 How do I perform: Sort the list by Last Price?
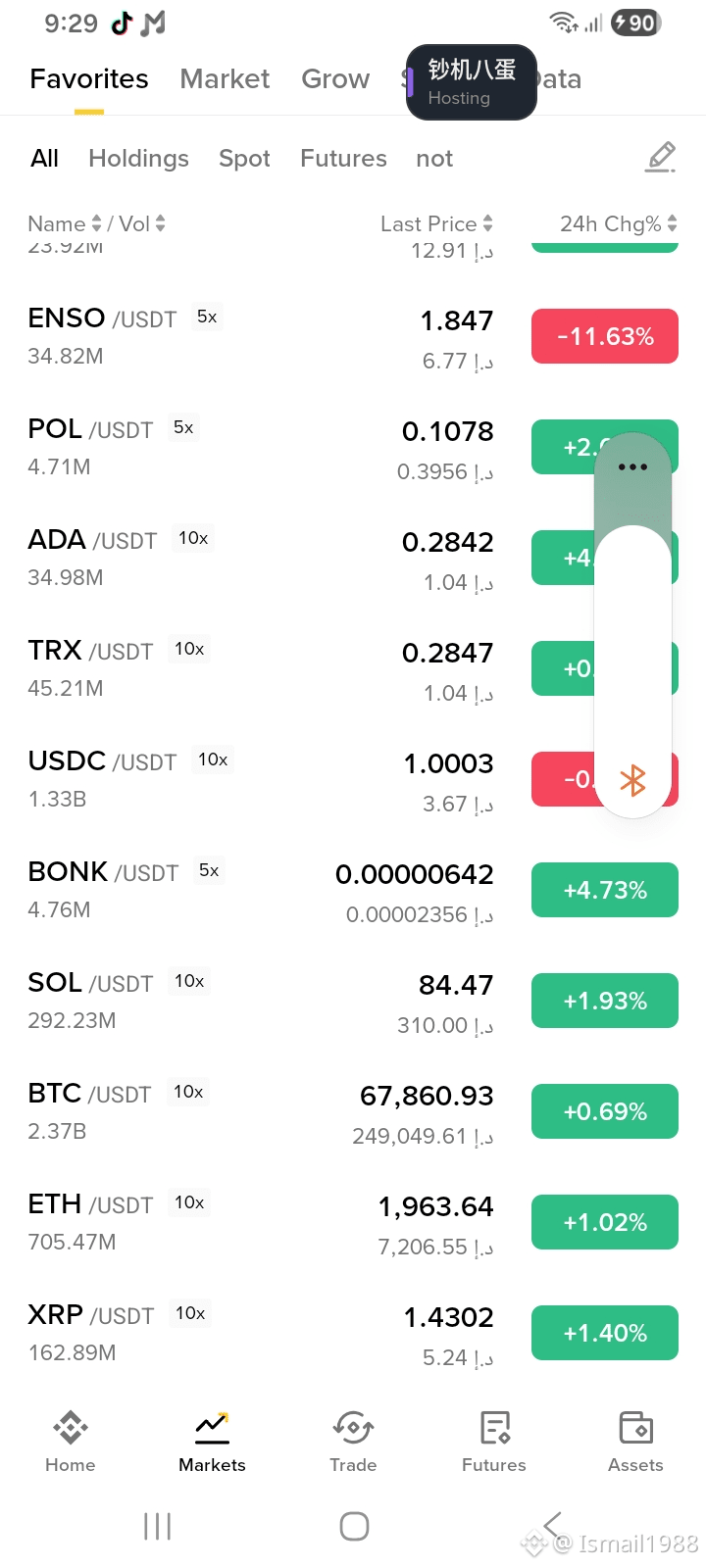436,224
